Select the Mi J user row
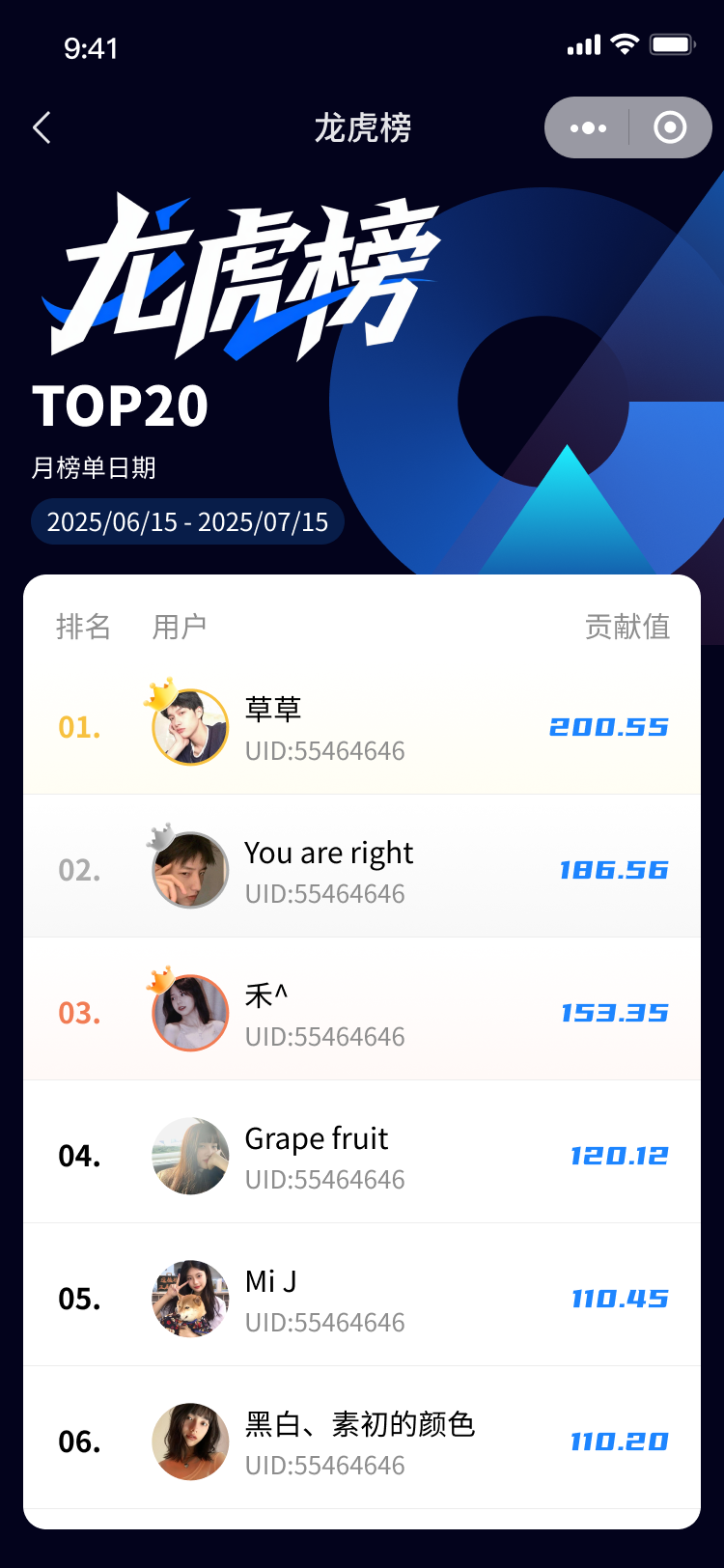Image resolution: width=724 pixels, height=1568 pixels. point(361,1298)
